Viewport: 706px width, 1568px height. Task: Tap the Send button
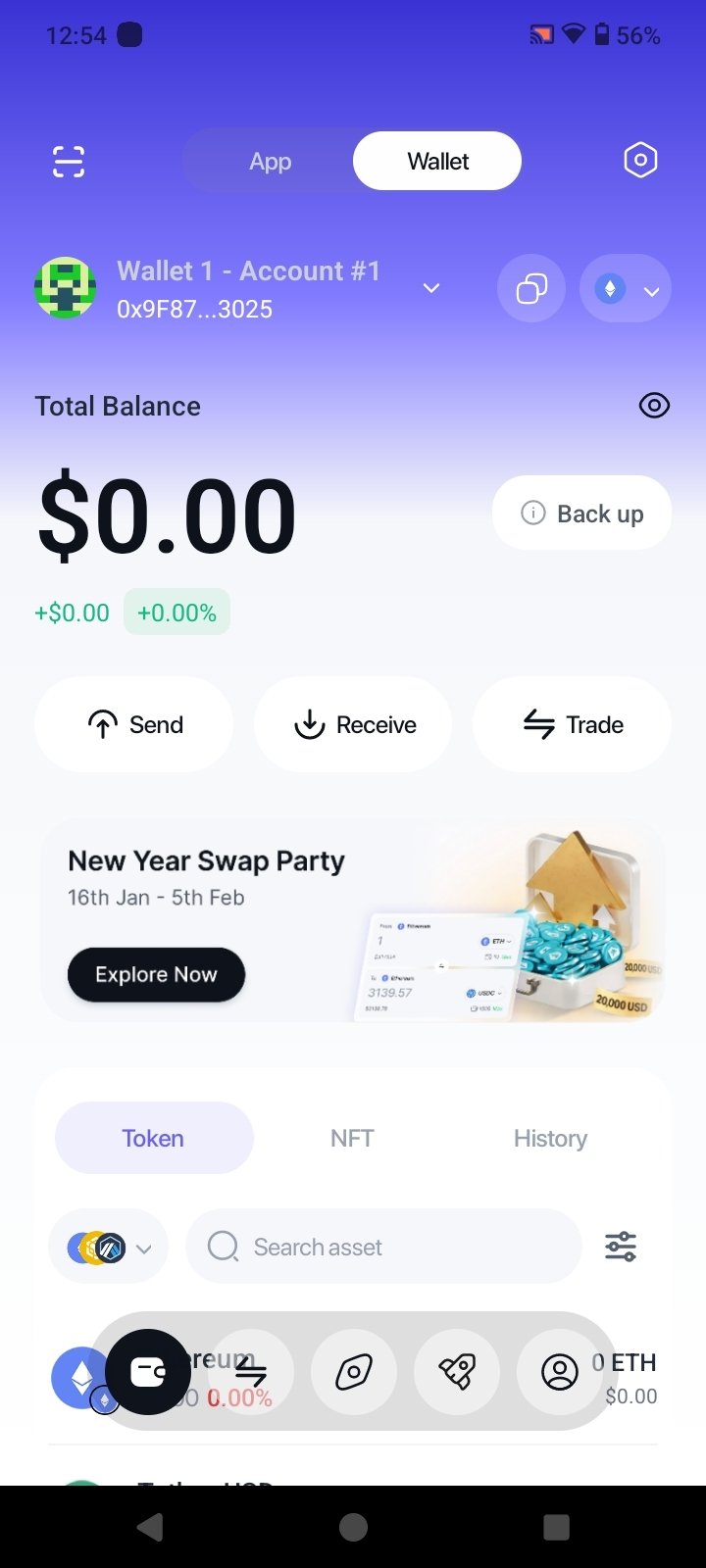pos(134,725)
